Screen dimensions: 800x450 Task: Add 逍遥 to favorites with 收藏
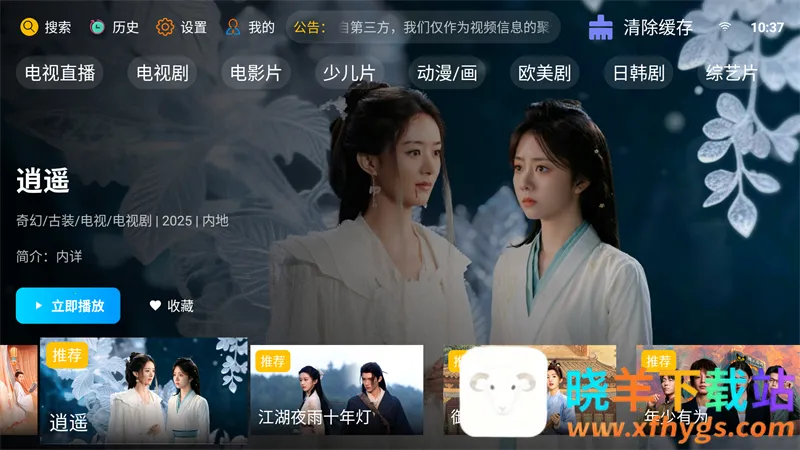171,306
